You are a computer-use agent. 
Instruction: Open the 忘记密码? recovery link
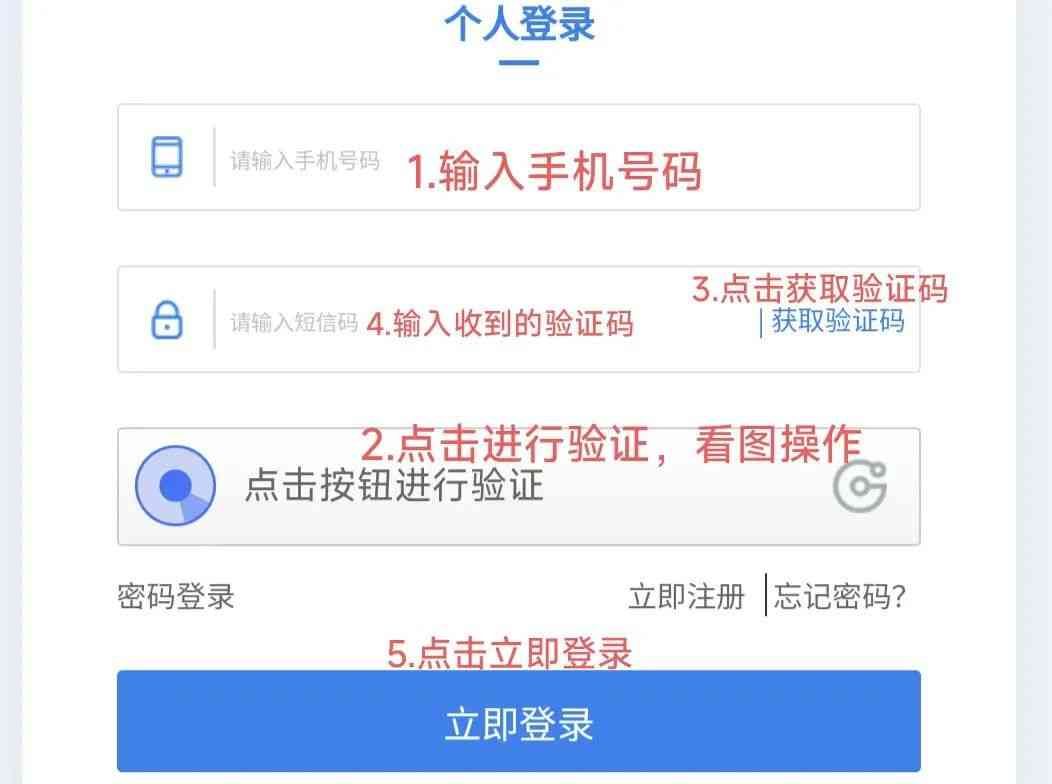click(840, 597)
